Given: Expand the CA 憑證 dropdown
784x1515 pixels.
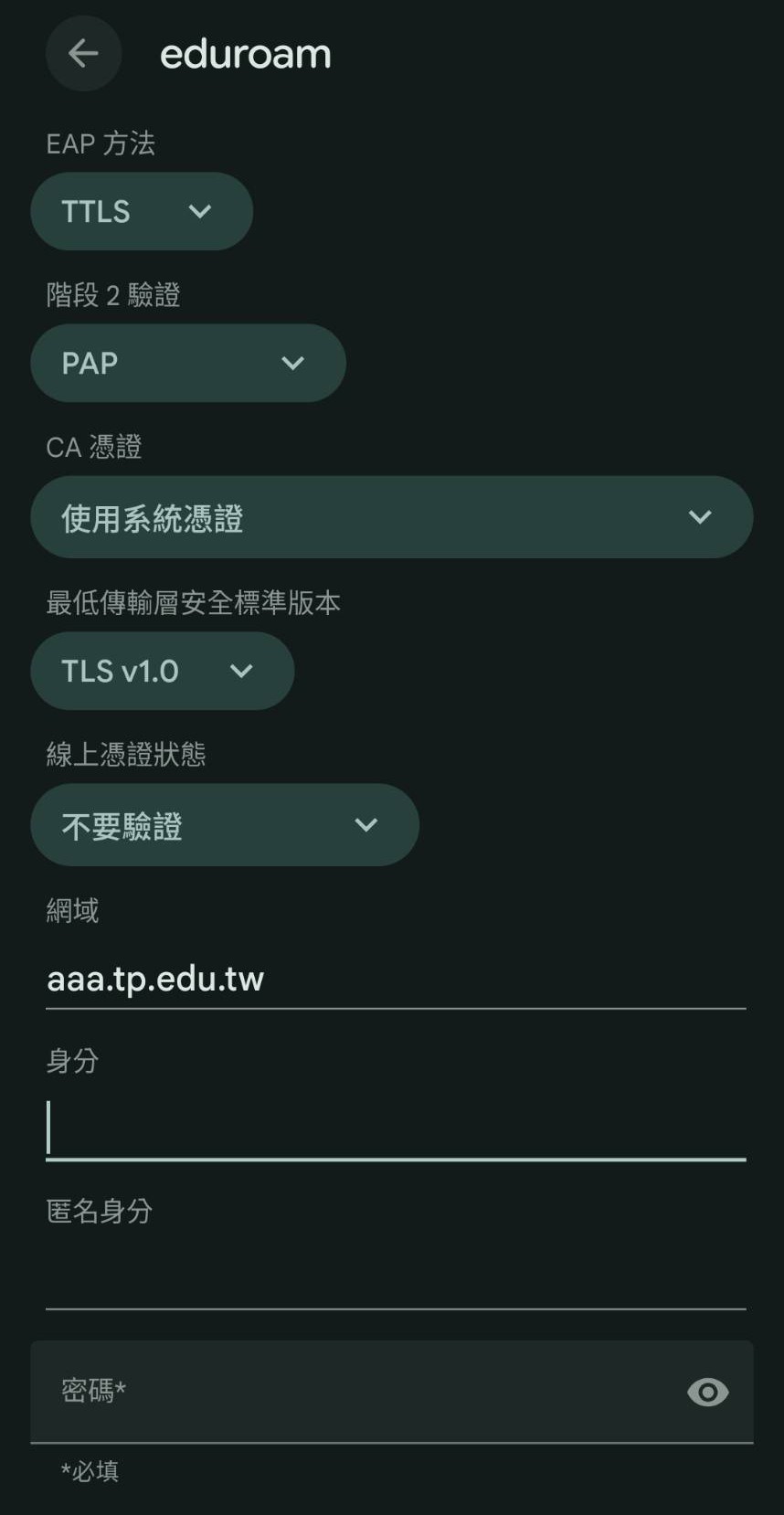Looking at the screenshot, I should [x=391, y=517].
